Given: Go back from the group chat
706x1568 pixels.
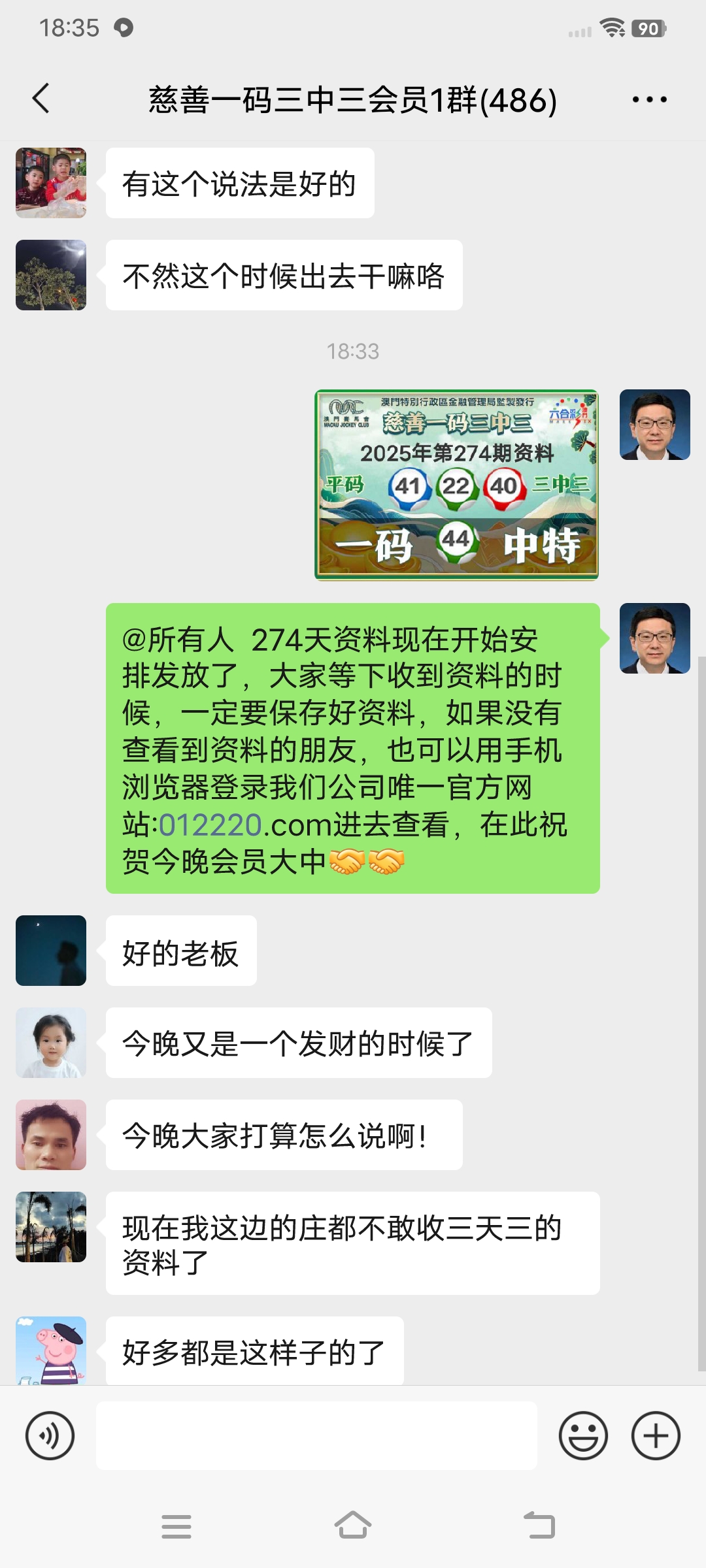Looking at the screenshot, I should click(x=41, y=99).
